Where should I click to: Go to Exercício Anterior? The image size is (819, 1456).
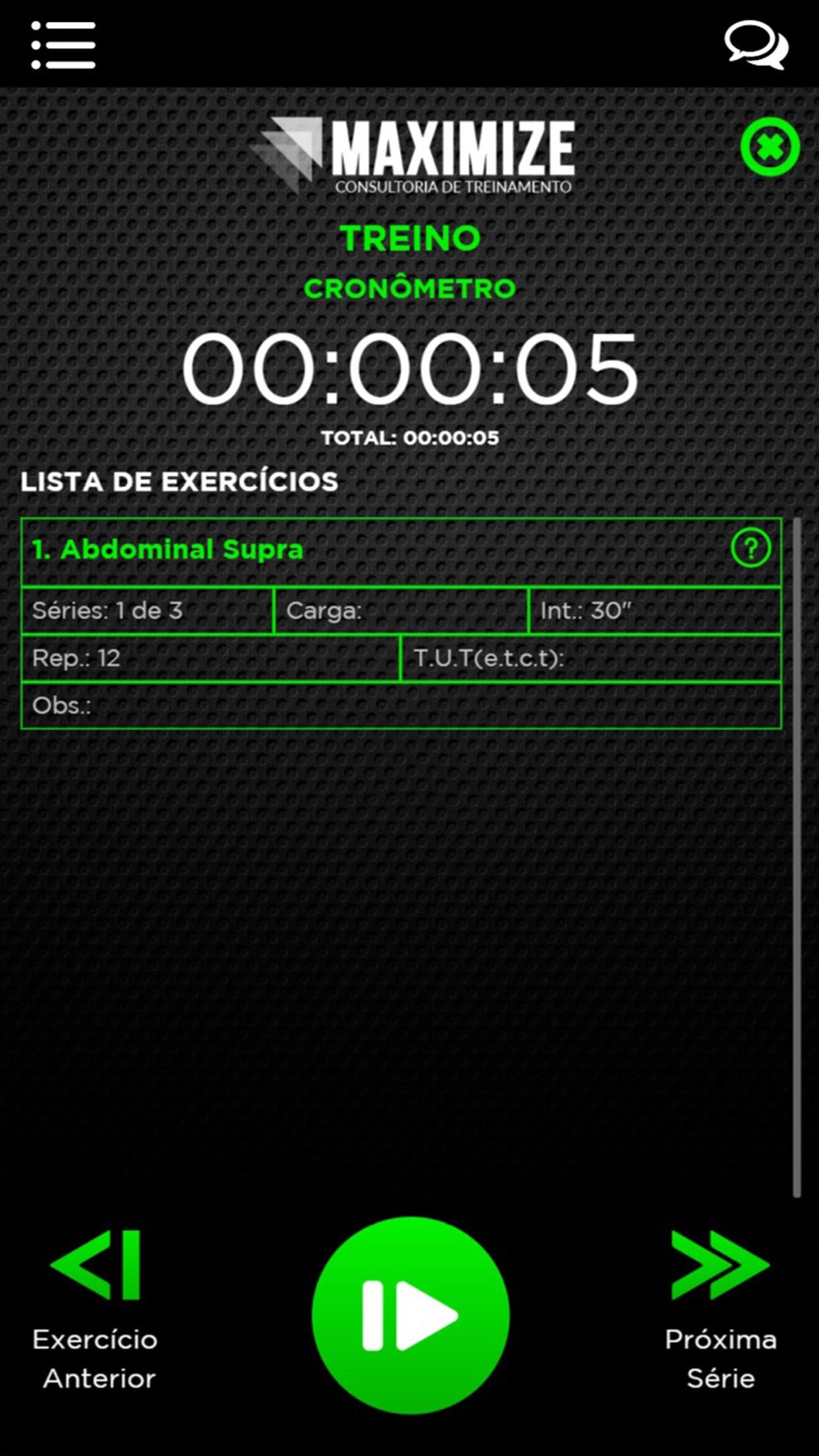(96, 1309)
